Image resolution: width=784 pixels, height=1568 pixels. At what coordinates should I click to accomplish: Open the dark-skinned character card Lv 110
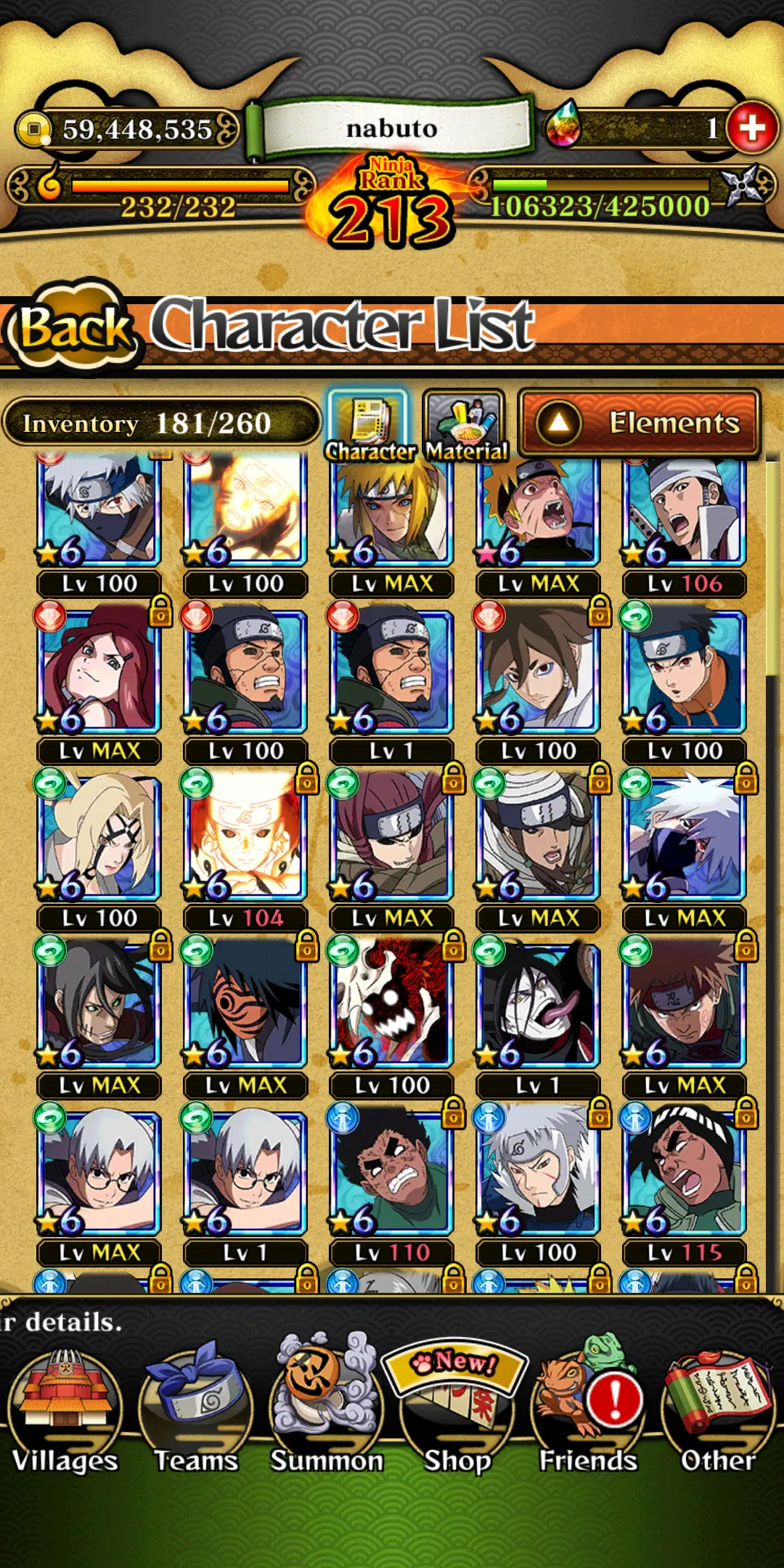pyautogui.click(x=392, y=1172)
